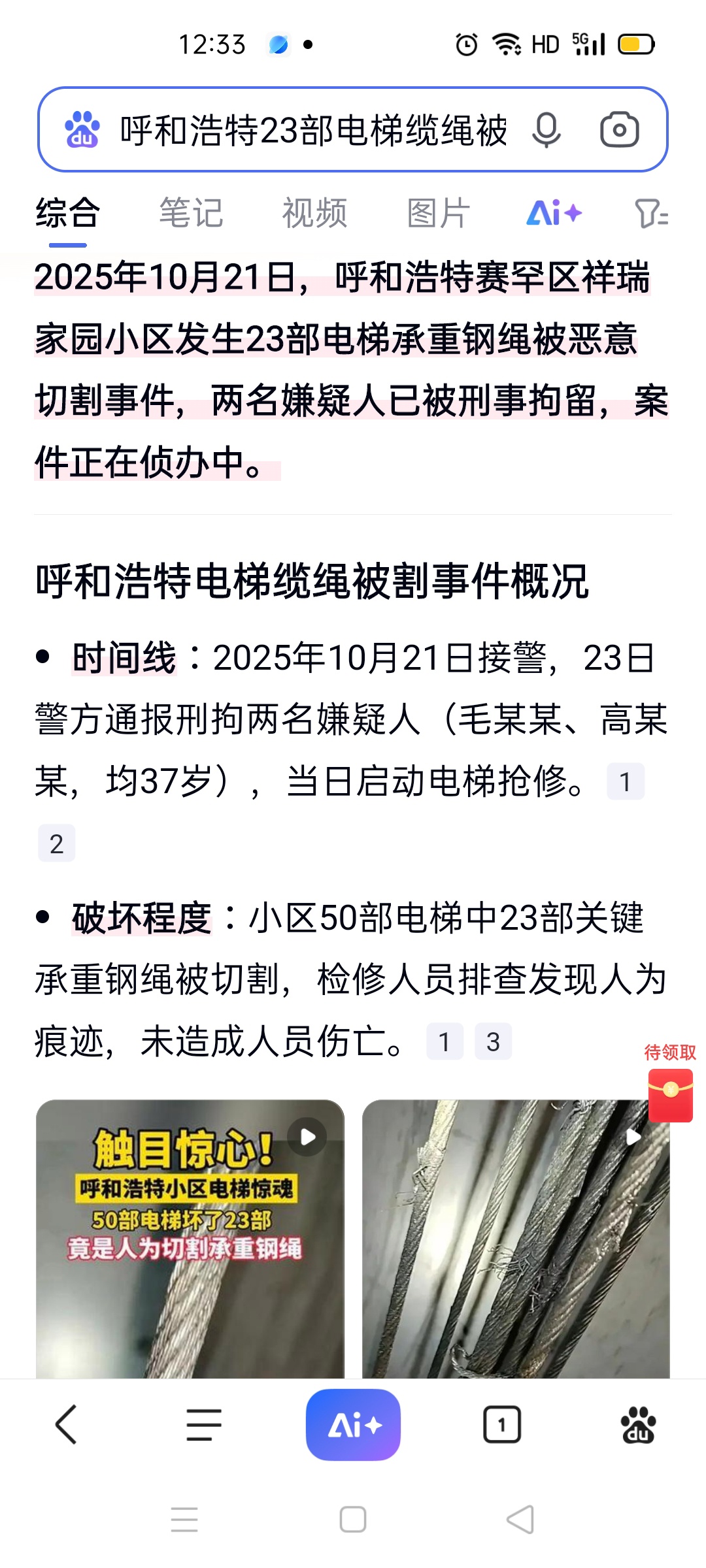Viewport: 706px width, 1568px height.
Task: Switch to the 视频 tab
Action: click(314, 213)
